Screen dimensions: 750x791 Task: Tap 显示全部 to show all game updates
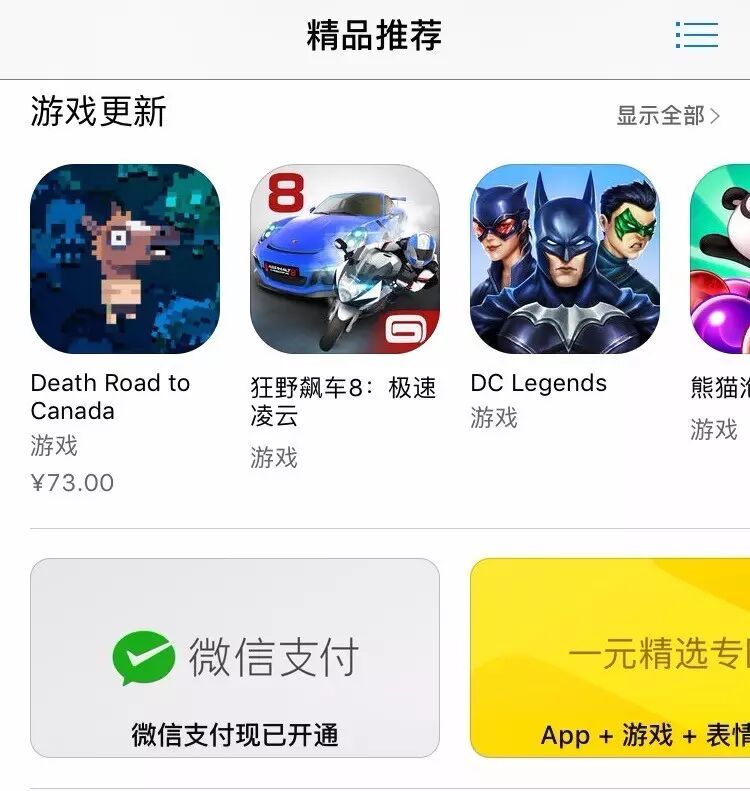667,116
